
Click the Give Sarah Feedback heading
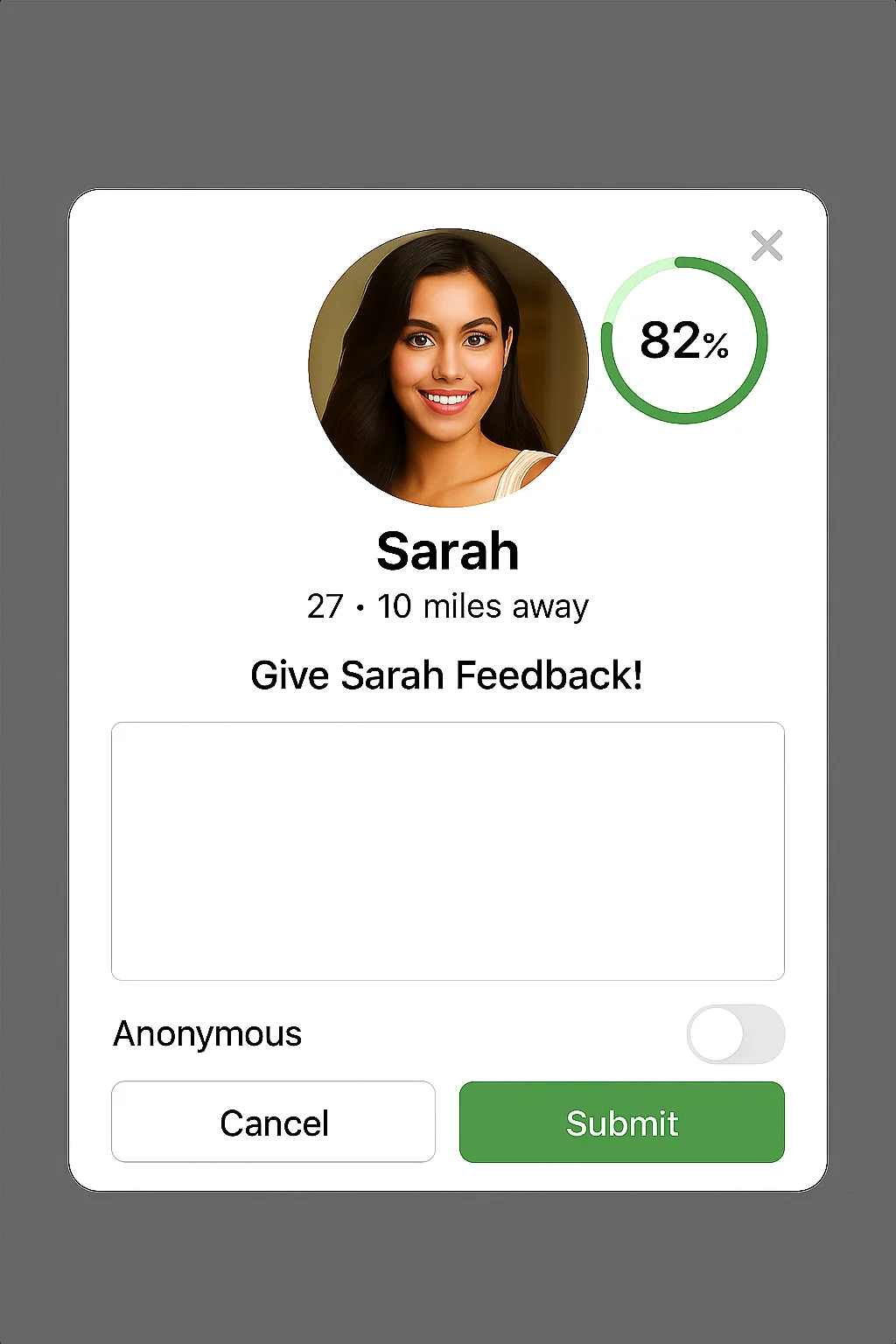pos(447,675)
